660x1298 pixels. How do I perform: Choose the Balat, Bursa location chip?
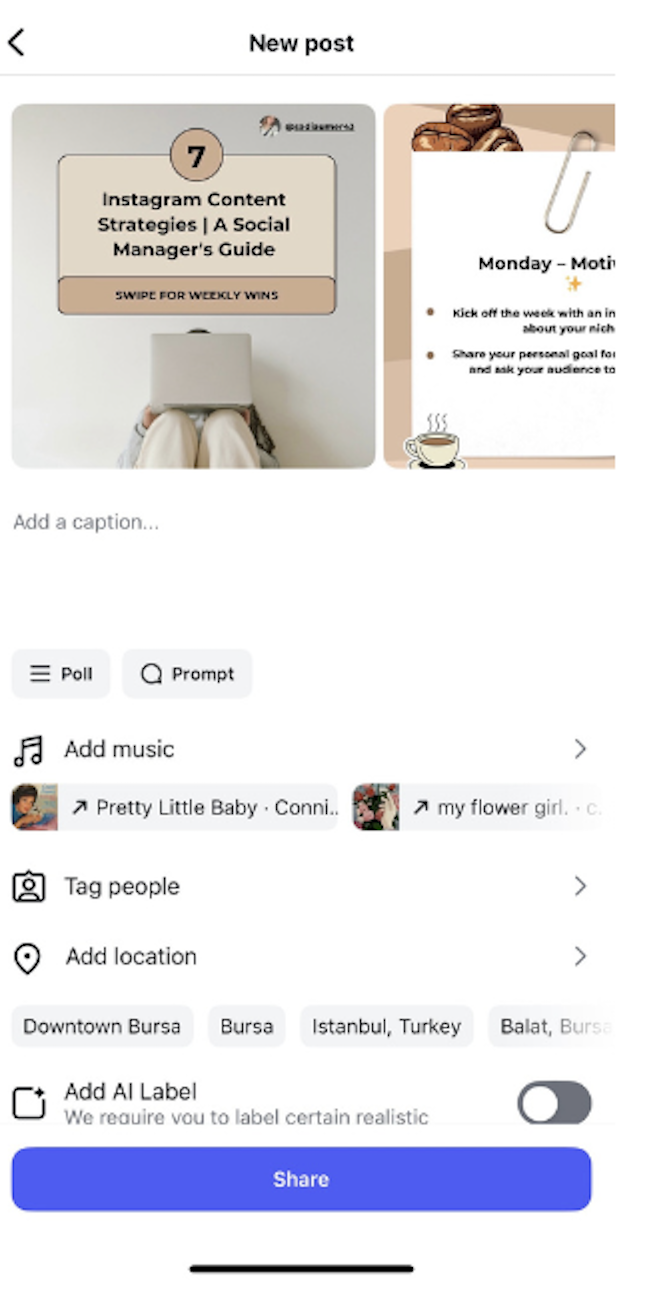coord(551,1027)
